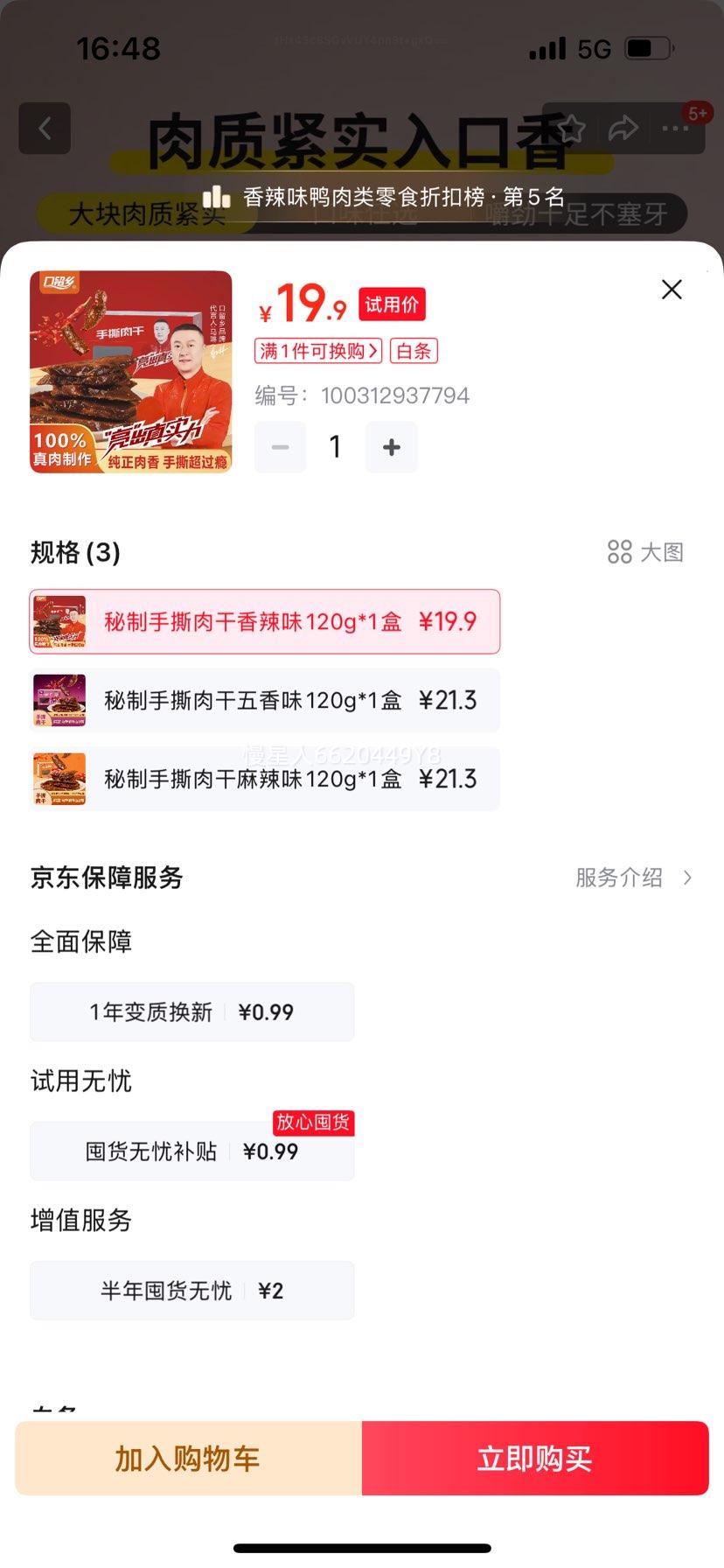The image size is (724, 1568).
Task: Tap the 白条 payment label
Action: pos(413,350)
